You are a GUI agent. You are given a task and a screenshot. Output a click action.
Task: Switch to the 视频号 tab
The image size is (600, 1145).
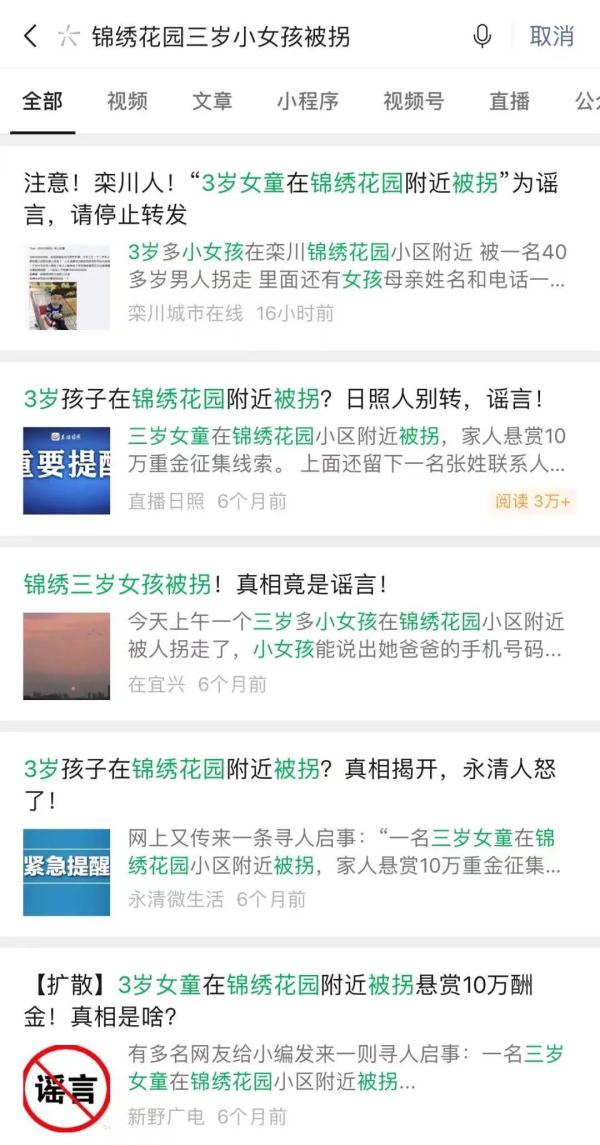413,101
